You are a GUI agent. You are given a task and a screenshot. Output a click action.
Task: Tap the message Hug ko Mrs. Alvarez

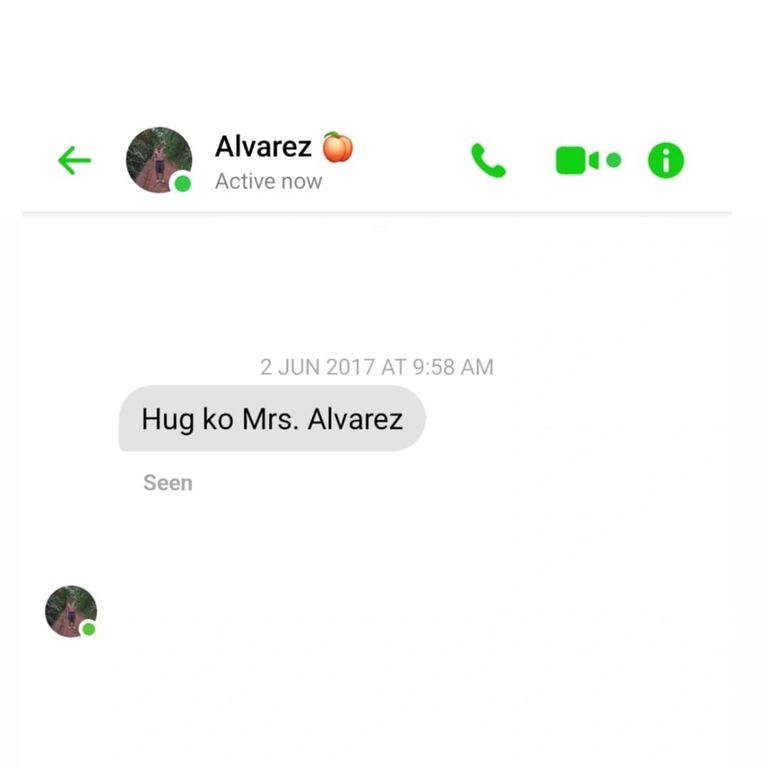[x=272, y=418]
